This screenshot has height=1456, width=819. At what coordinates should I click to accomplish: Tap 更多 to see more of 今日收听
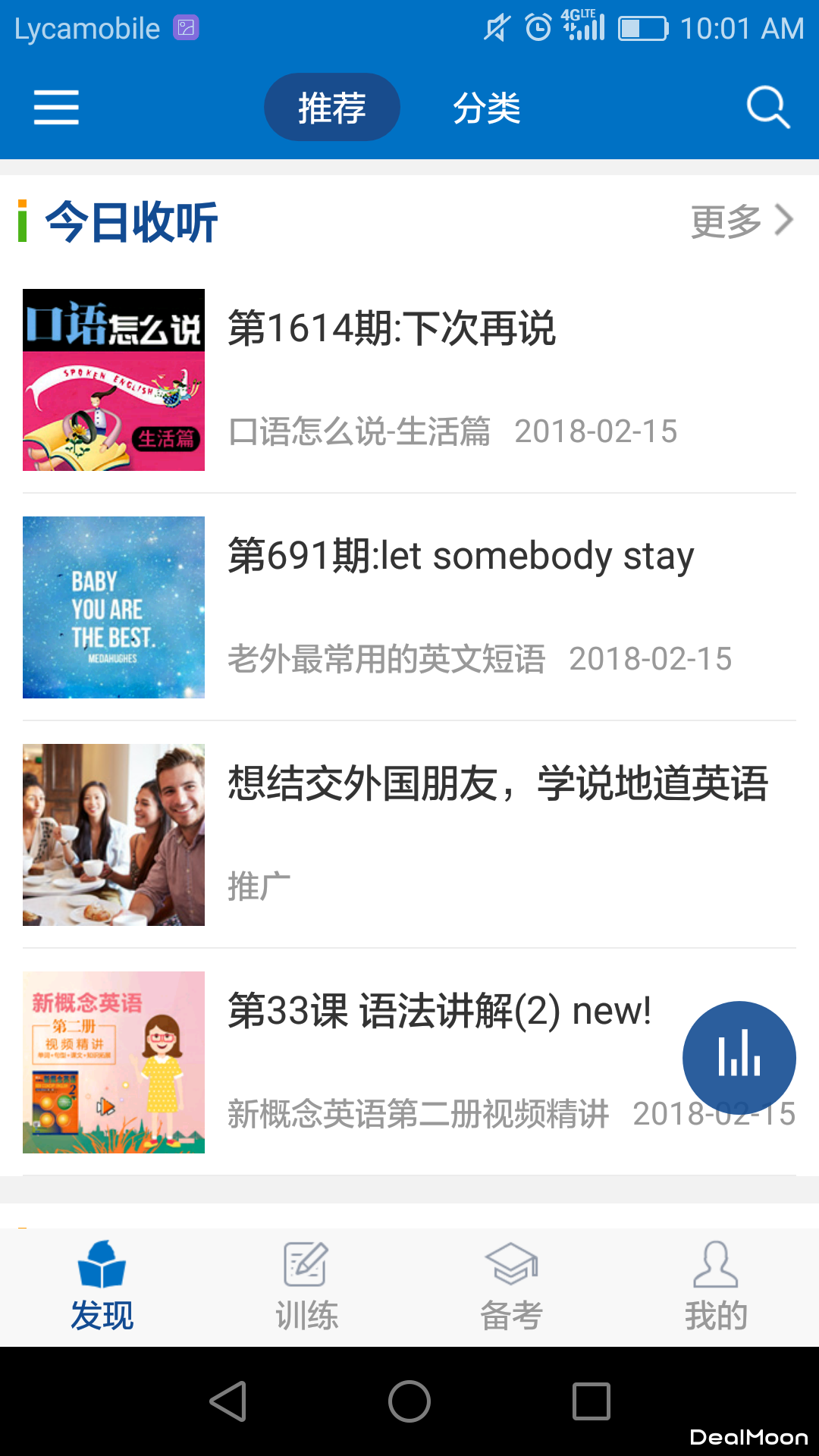click(742, 221)
